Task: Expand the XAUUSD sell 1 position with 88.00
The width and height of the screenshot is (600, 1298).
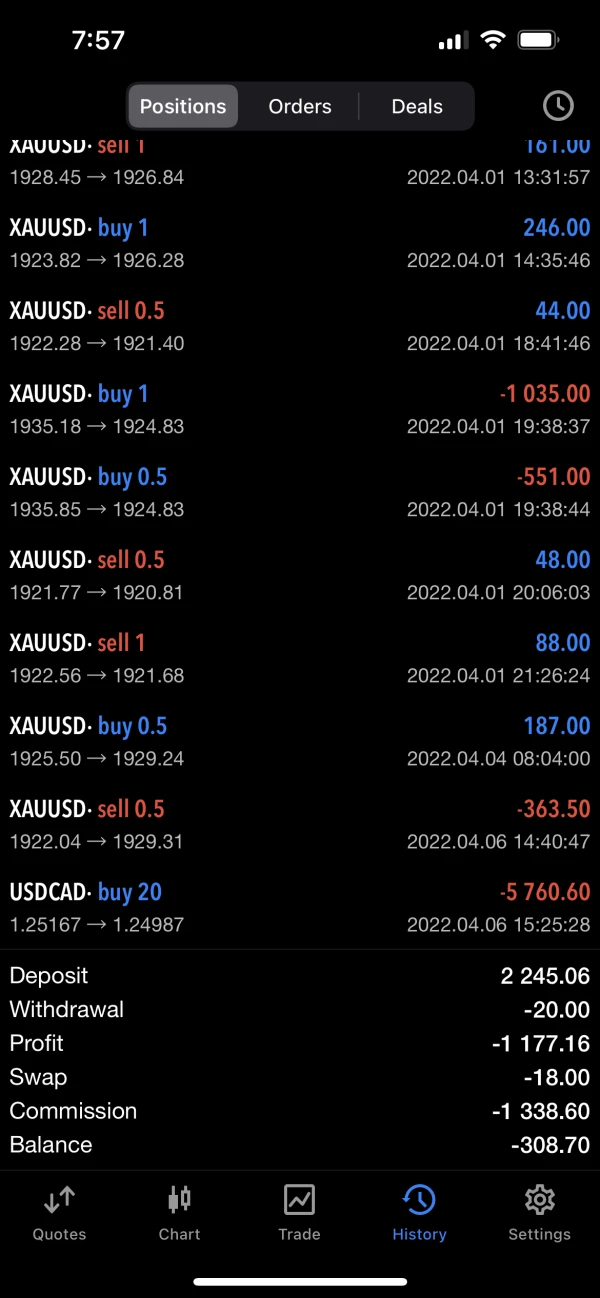Action: [300, 658]
